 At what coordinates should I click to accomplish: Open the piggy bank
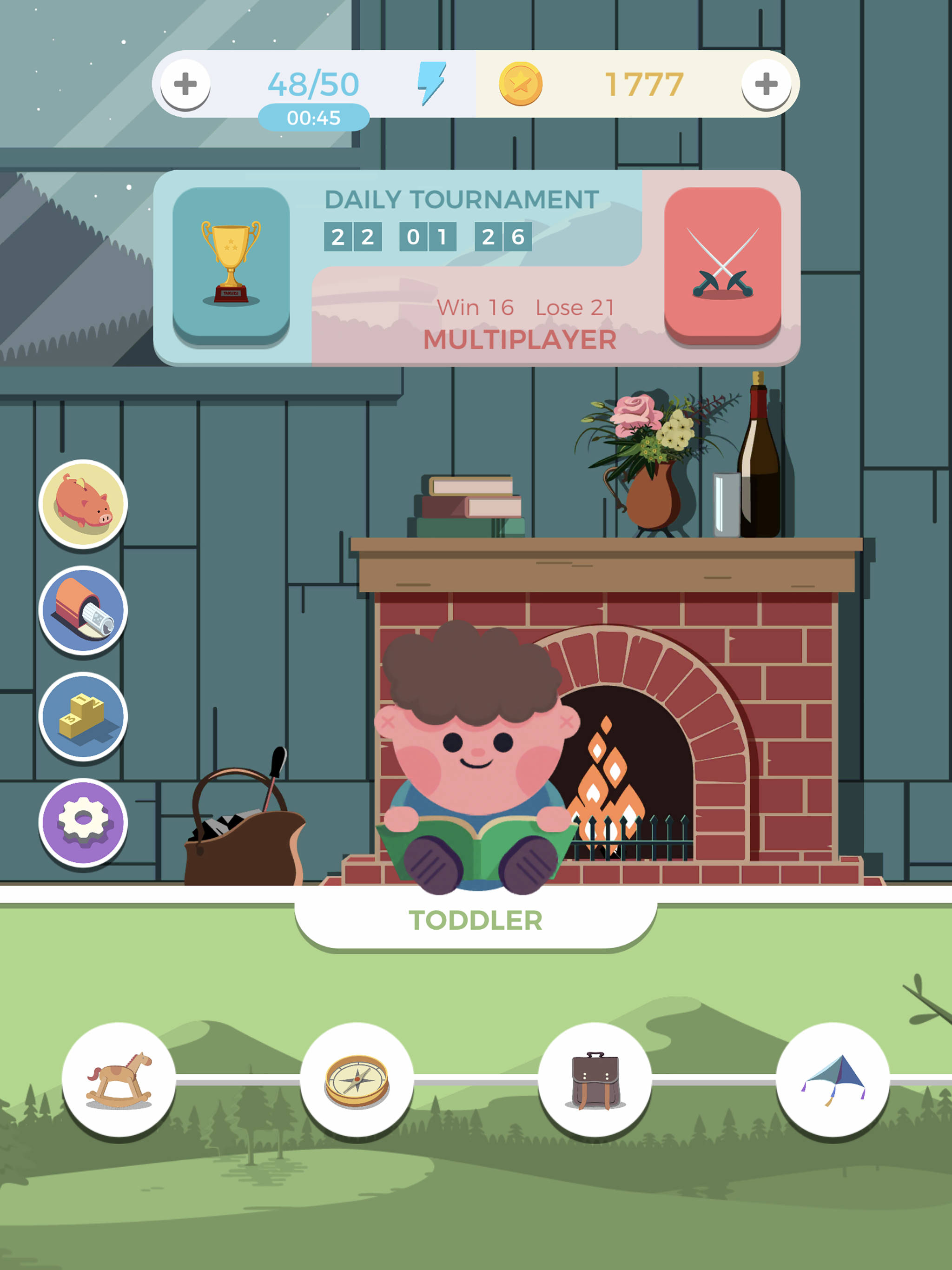tap(83, 503)
